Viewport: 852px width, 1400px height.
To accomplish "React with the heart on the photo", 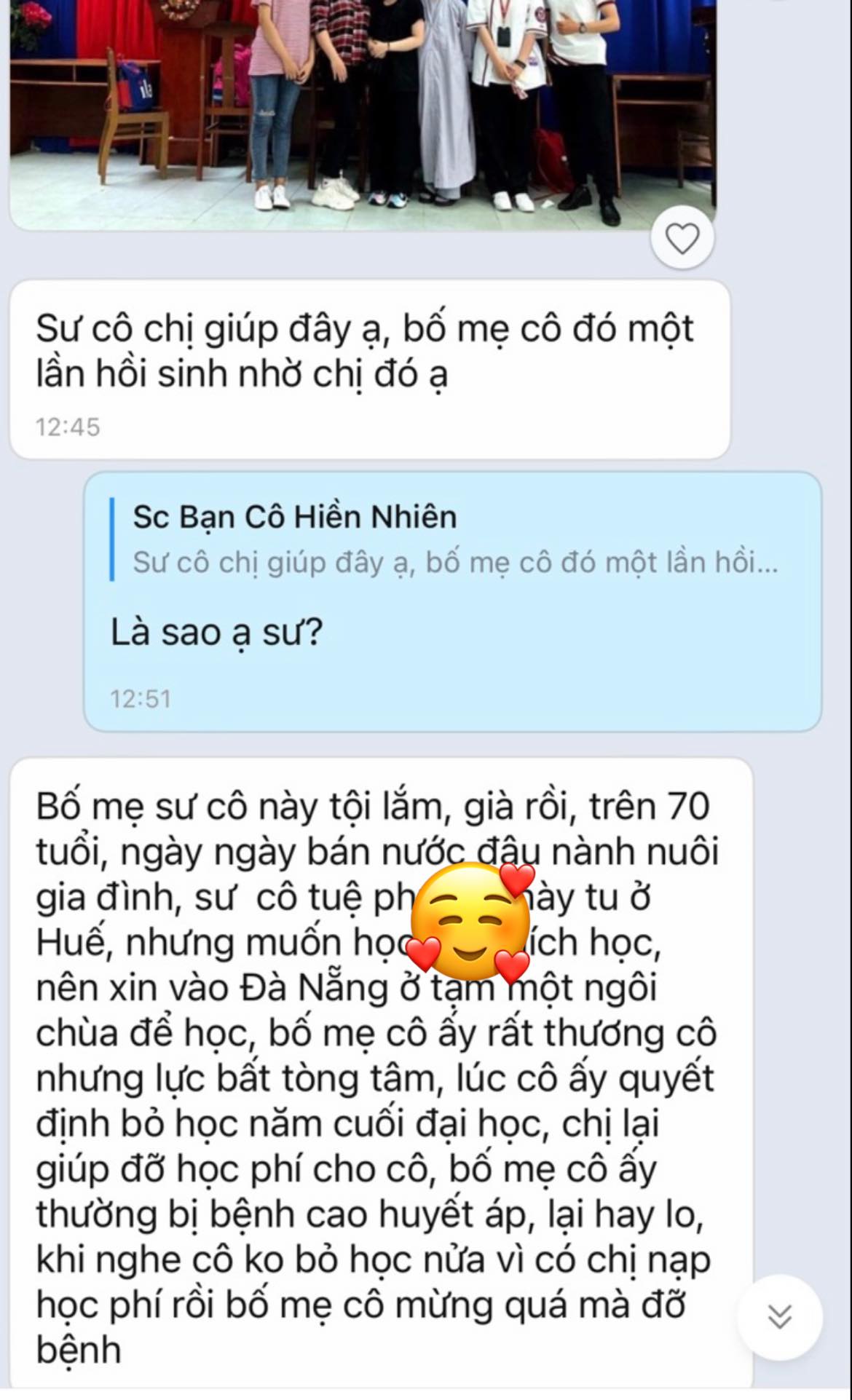I will [682, 239].
